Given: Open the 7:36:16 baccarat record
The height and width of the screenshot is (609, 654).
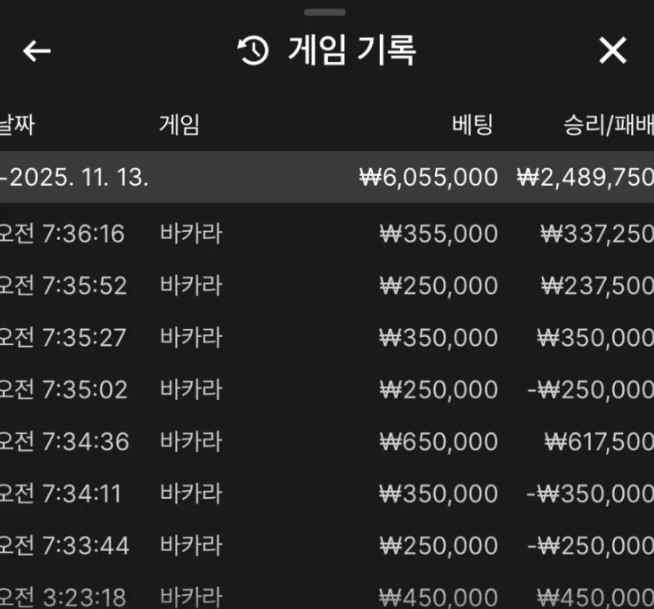Looking at the screenshot, I should [x=327, y=234].
